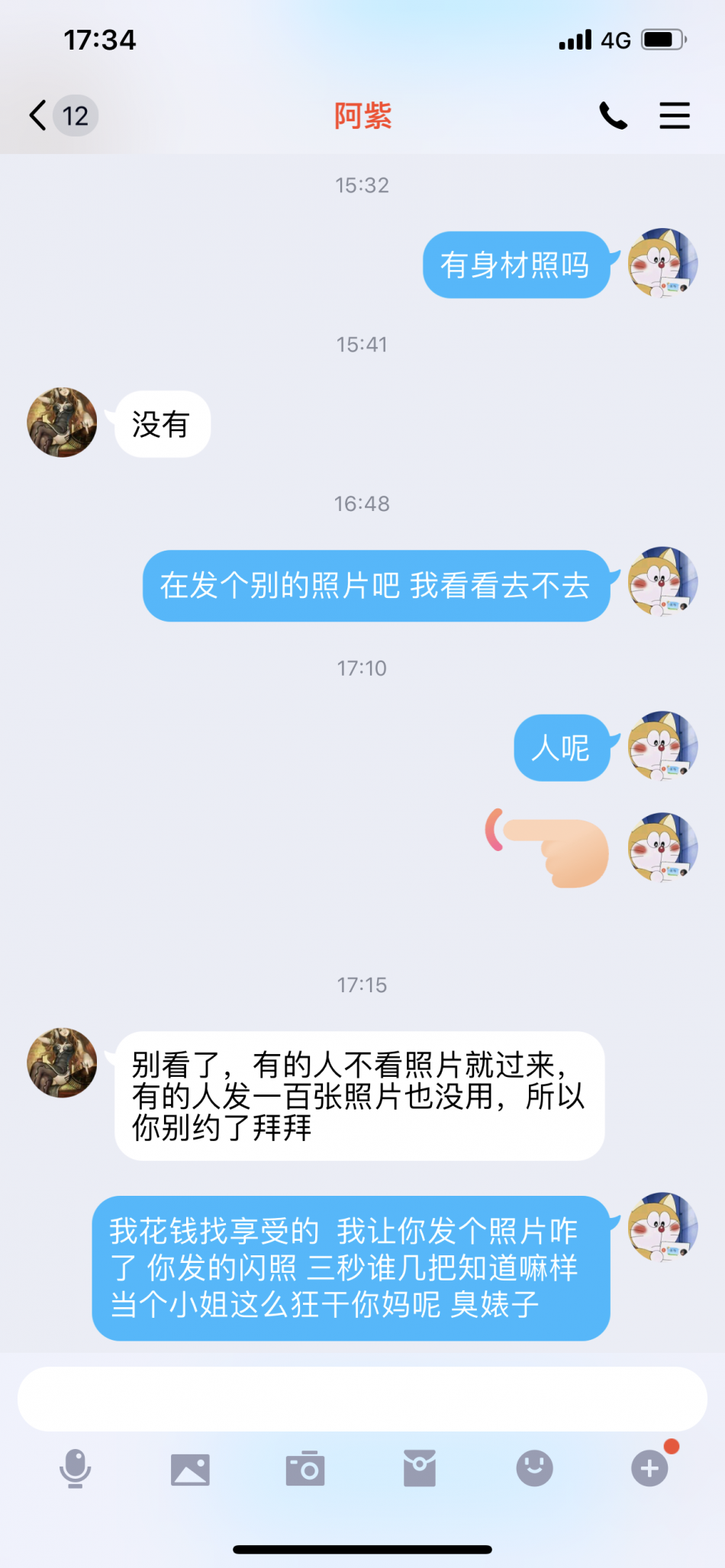Screen dimensions: 725x1568
Task: Go back to the message list
Action: [x=40, y=116]
